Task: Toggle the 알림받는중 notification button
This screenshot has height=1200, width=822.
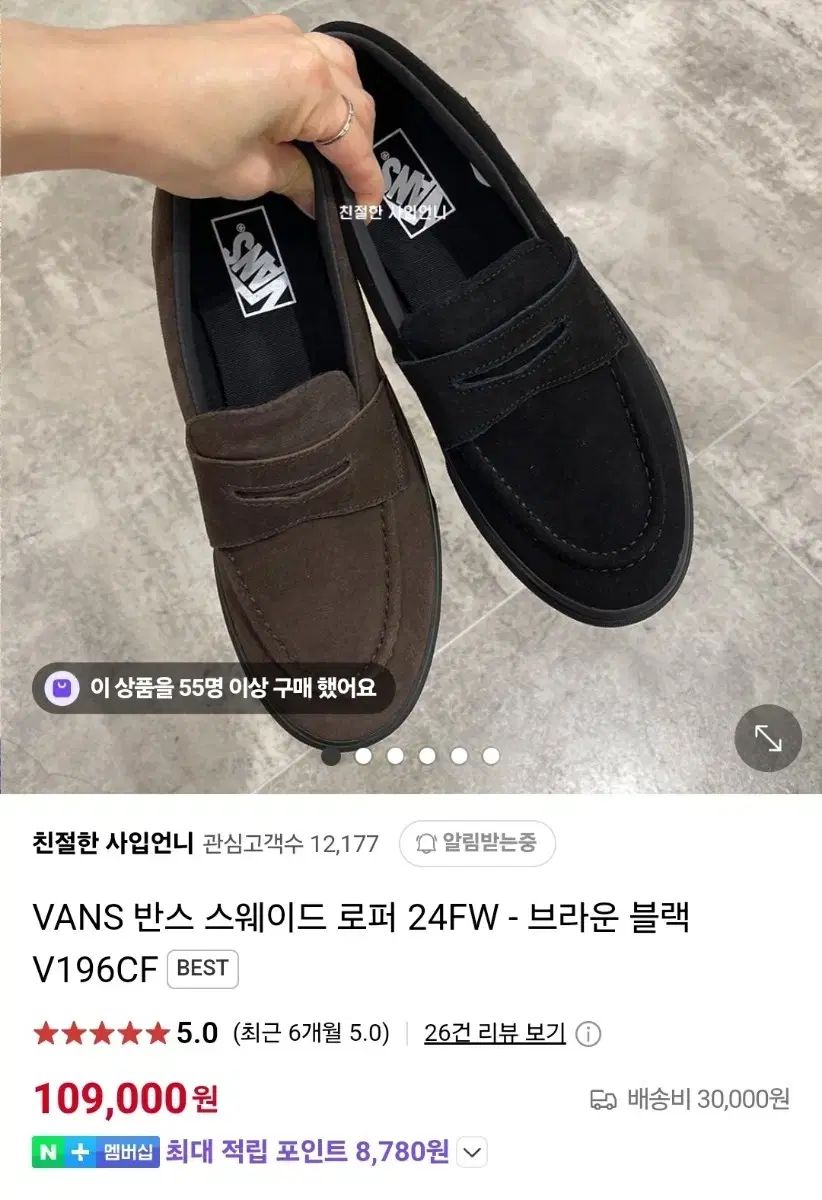Action: 477,843
